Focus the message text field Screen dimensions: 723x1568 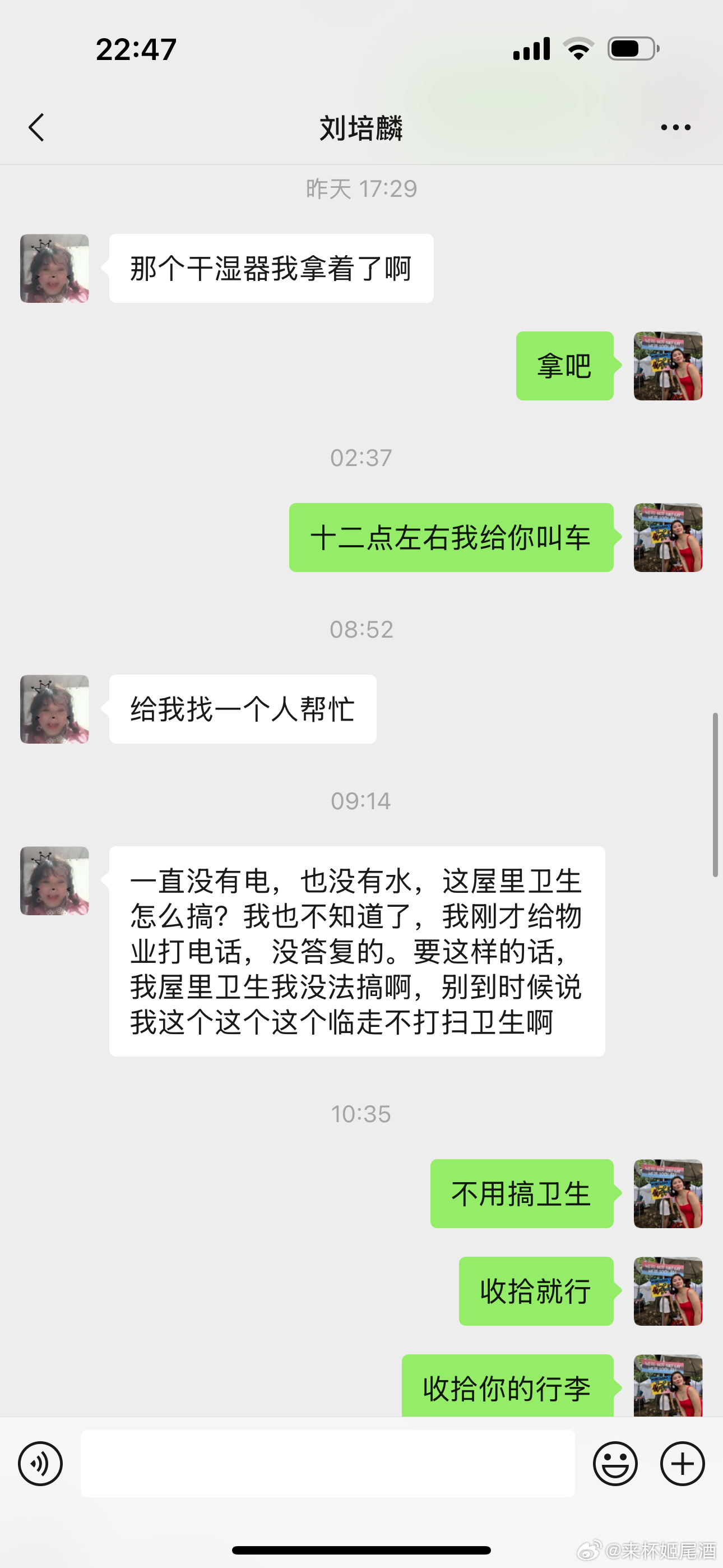pos(327,1463)
